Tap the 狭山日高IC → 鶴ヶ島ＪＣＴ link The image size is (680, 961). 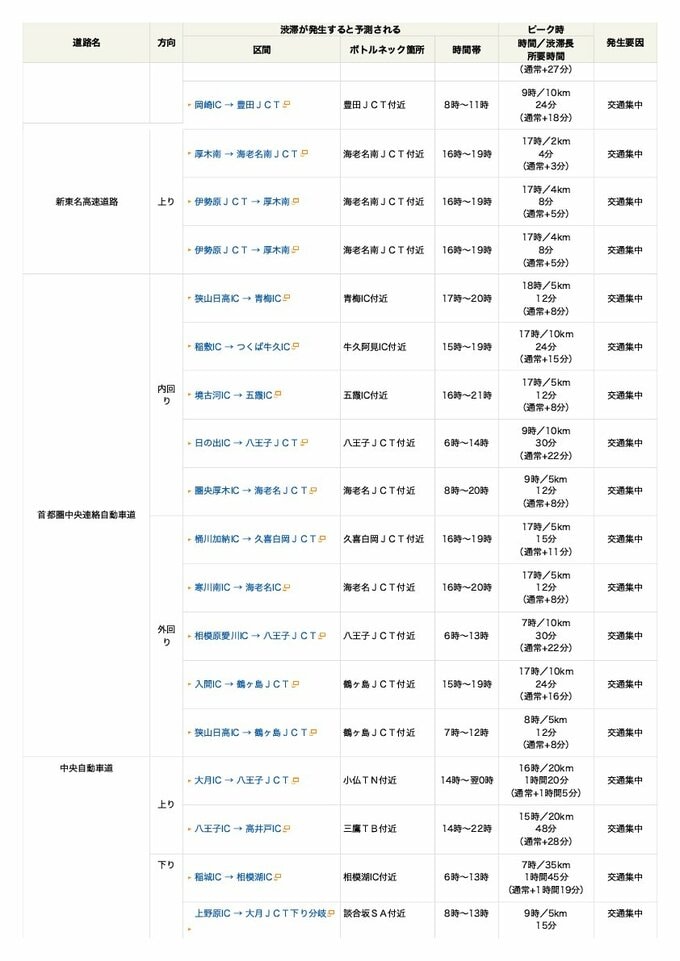coord(251,732)
